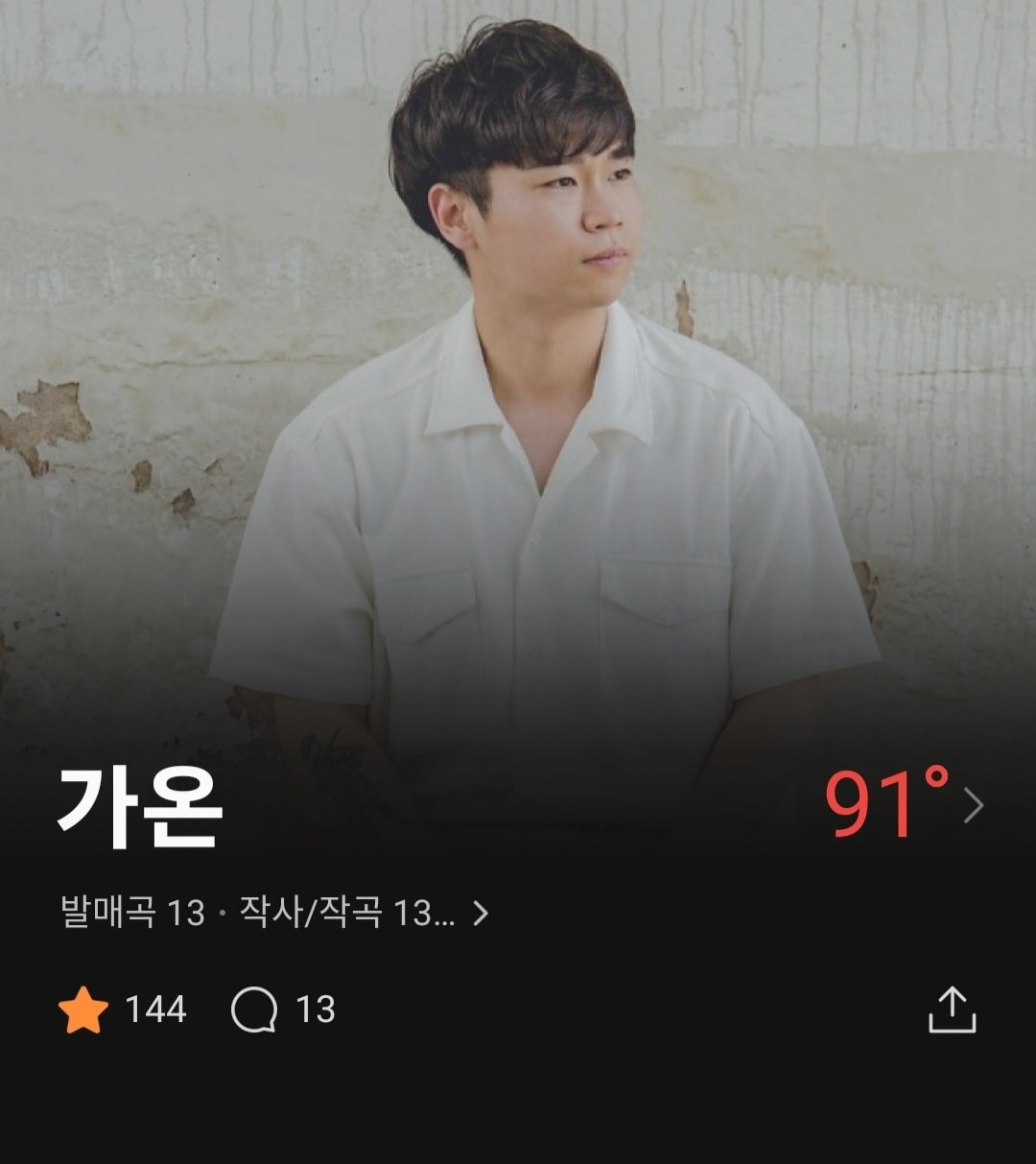Open the 91° artist temperature details
Screen dimensions: 1036x1164
[x=902, y=806]
